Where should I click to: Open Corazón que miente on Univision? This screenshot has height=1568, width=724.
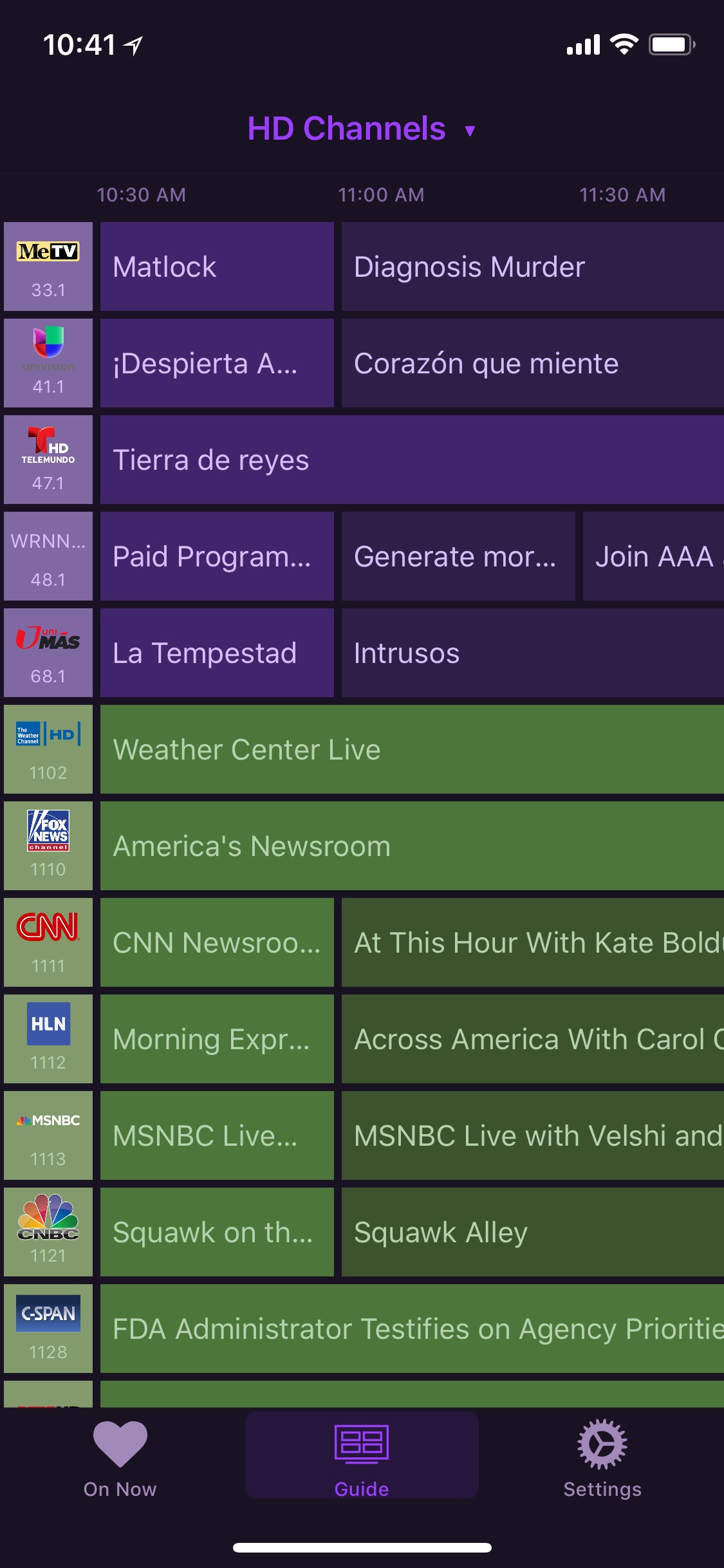click(x=532, y=363)
